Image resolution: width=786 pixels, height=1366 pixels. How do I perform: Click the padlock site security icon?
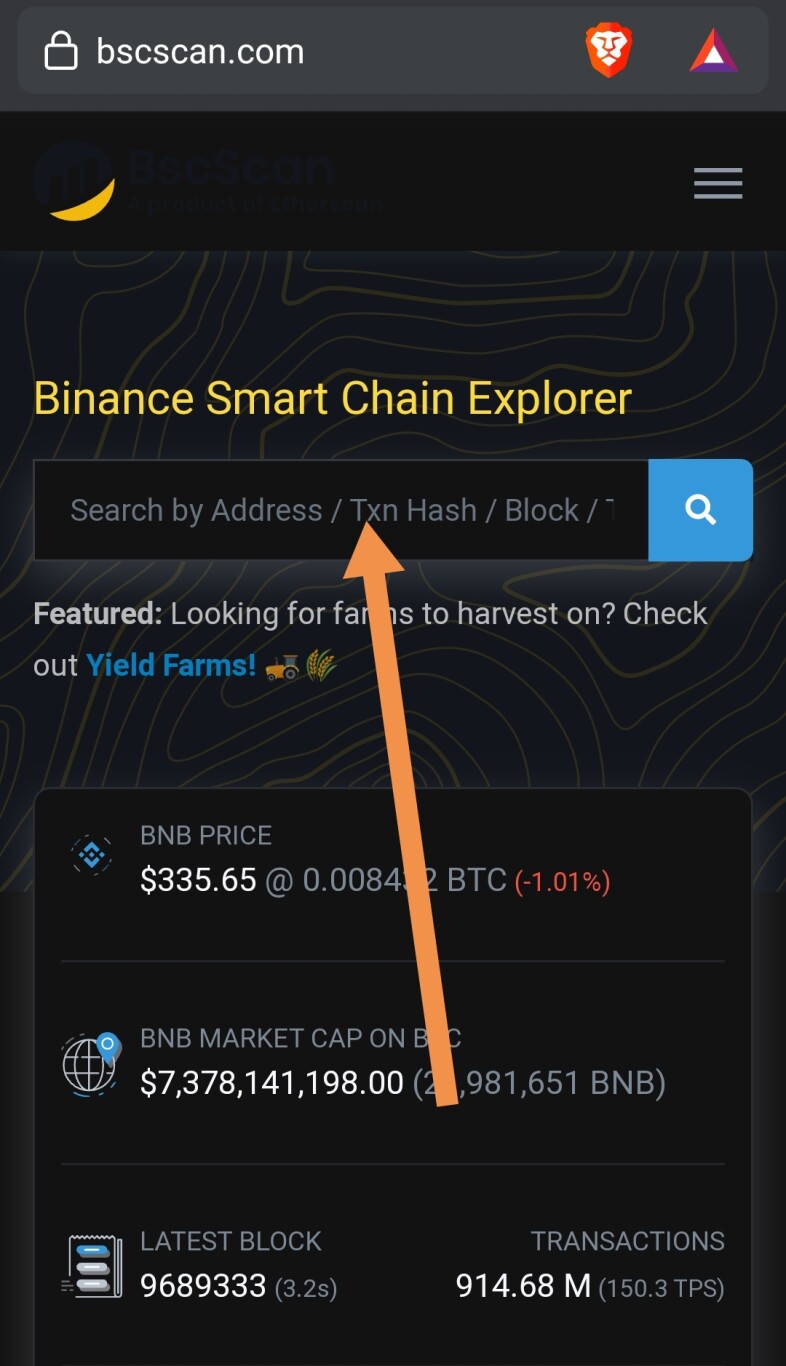pos(60,49)
